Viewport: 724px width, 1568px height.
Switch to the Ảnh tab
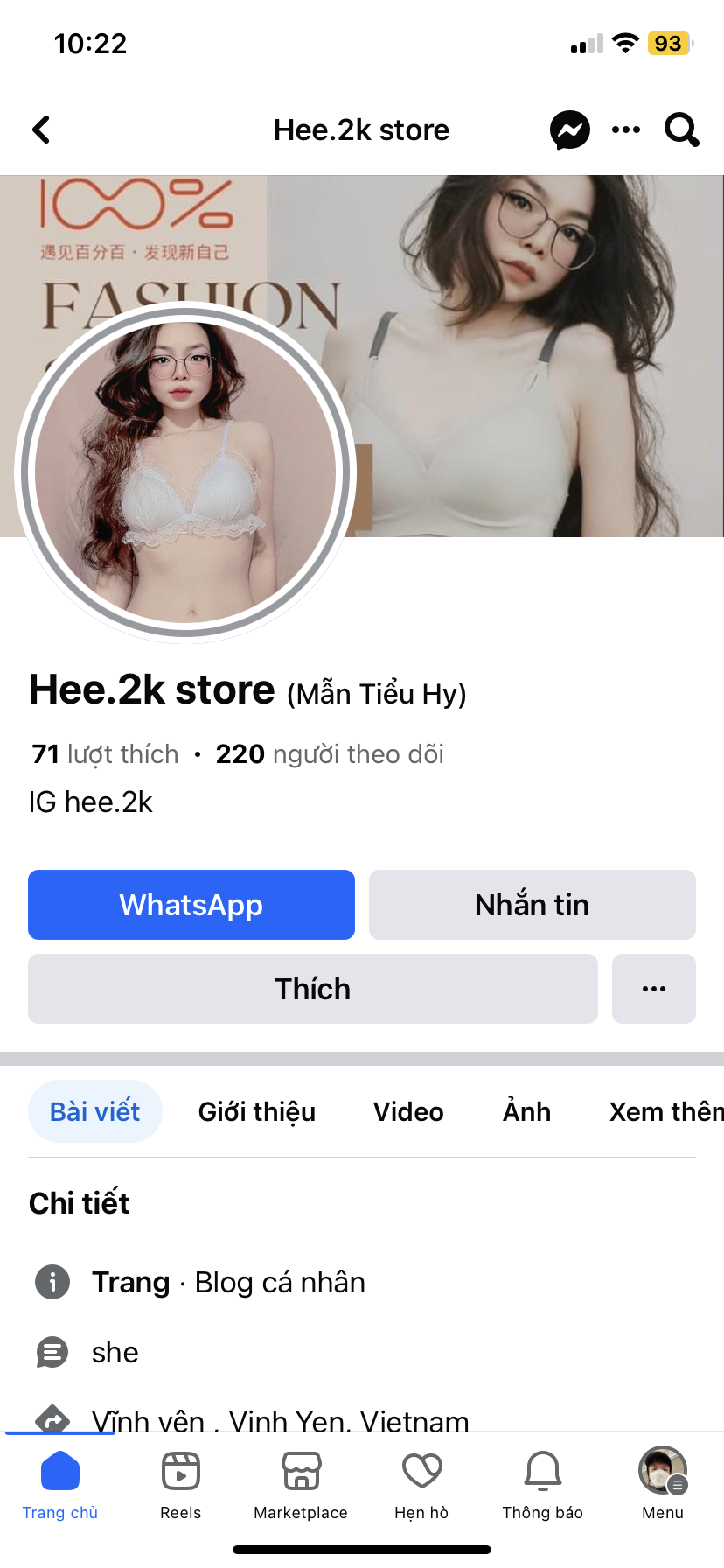click(526, 1111)
